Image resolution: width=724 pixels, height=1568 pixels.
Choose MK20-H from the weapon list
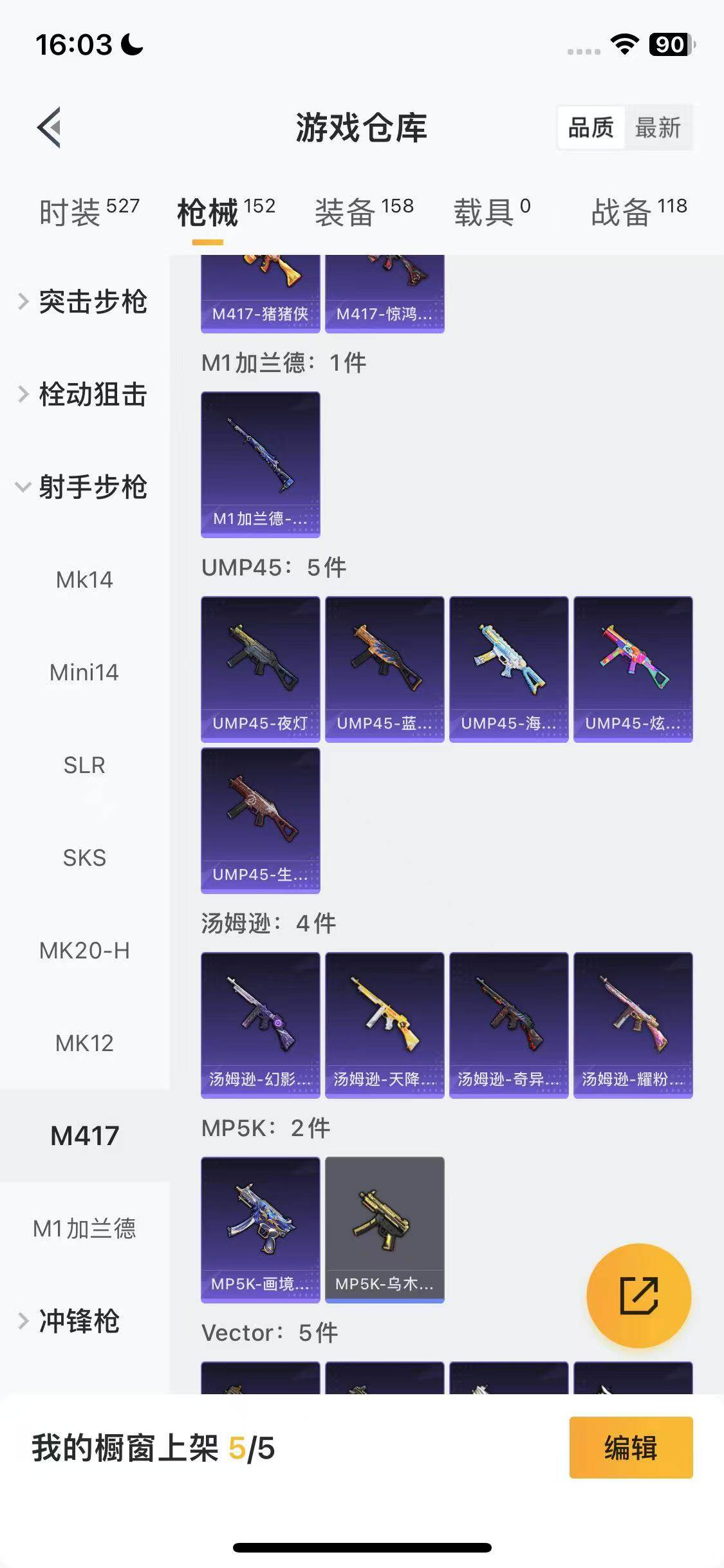pyautogui.click(x=84, y=951)
